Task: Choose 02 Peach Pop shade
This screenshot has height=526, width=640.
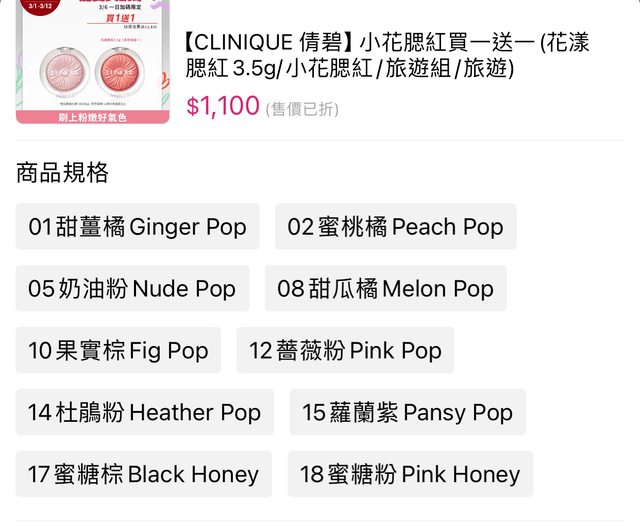Action: pyautogui.click(x=396, y=227)
